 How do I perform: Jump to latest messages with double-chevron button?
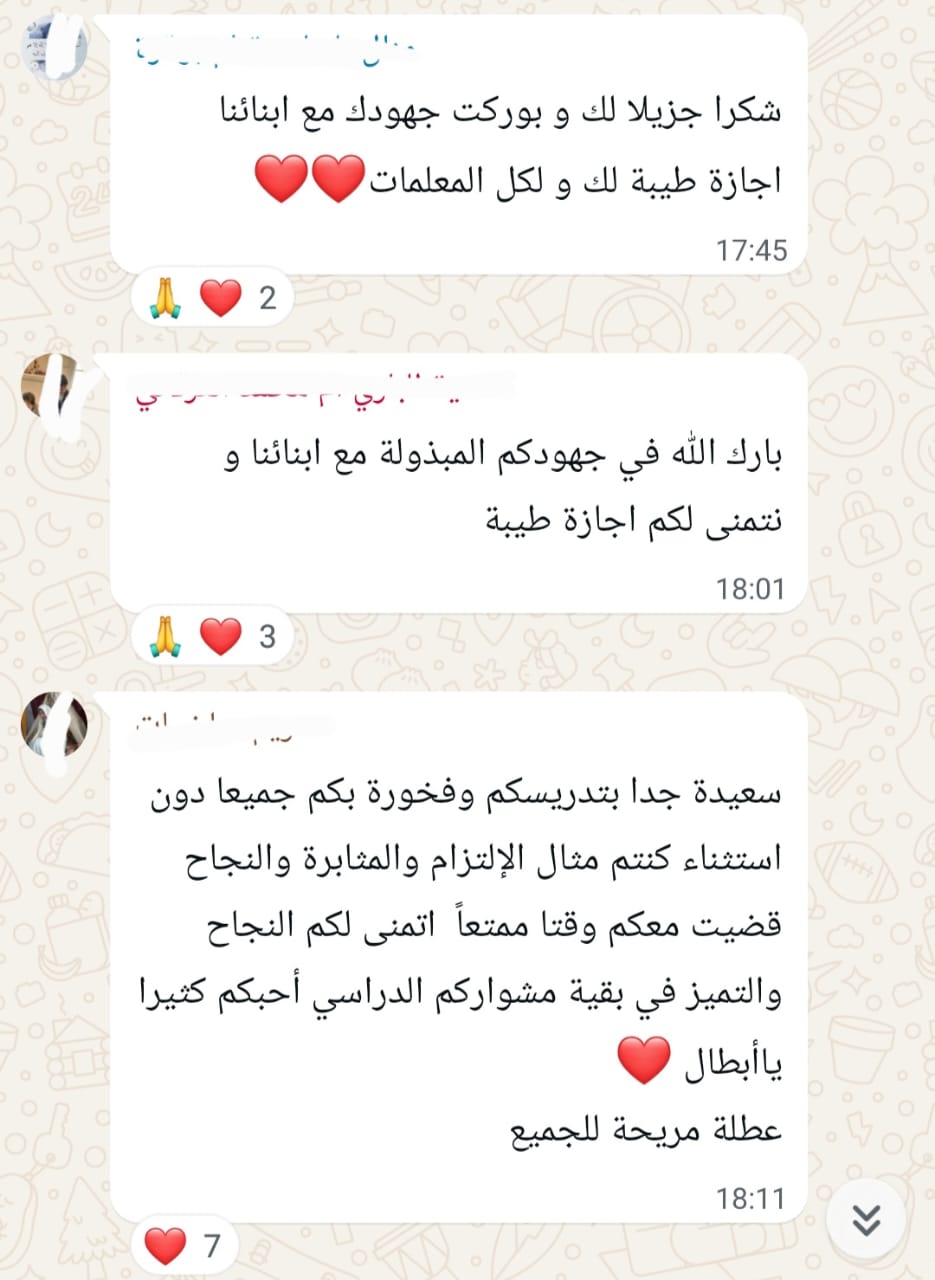click(866, 1218)
